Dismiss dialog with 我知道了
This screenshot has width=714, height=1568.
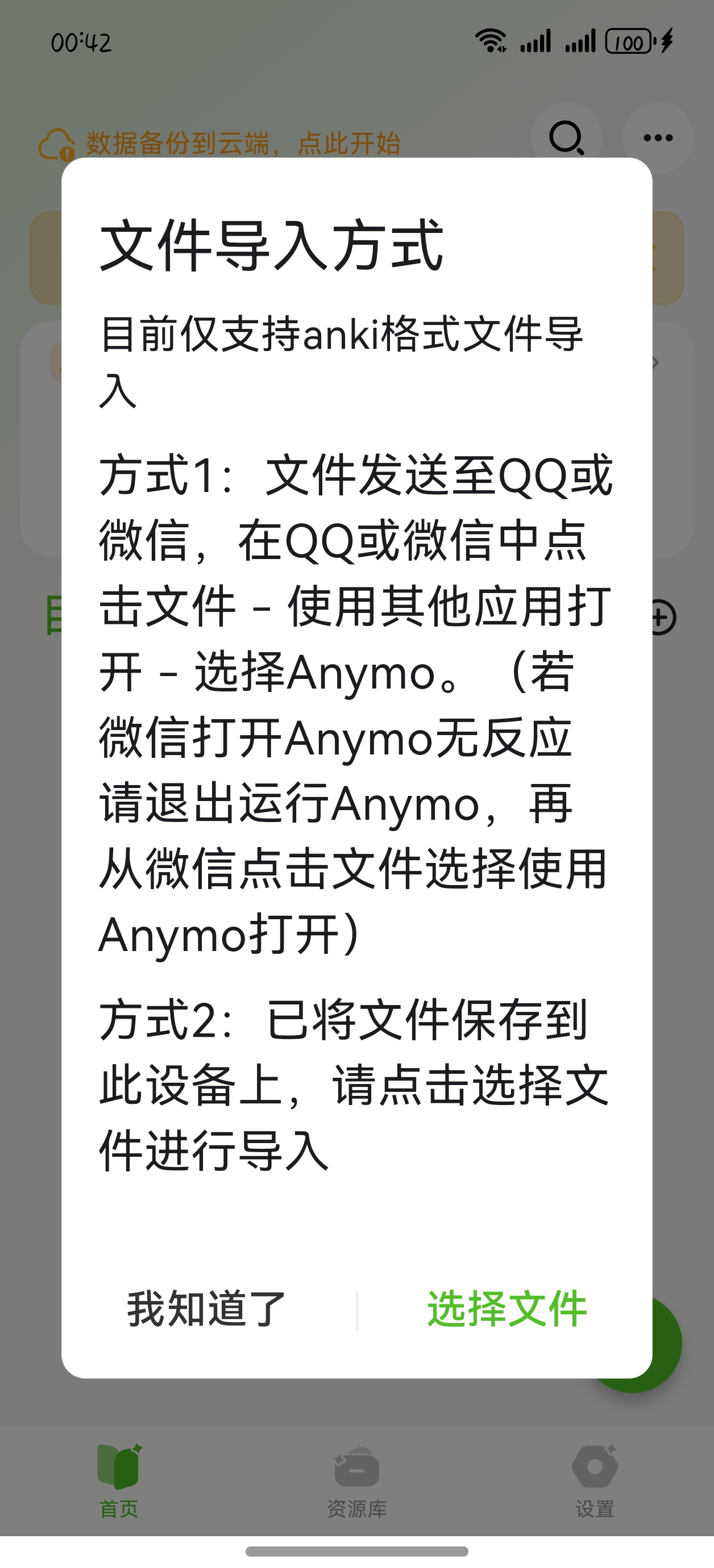pos(206,1310)
